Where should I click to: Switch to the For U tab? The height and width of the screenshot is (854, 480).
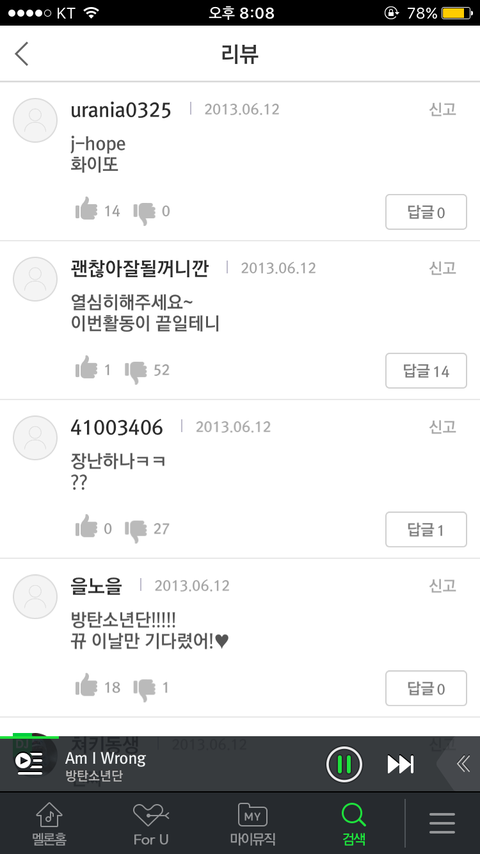tap(151, 824)
